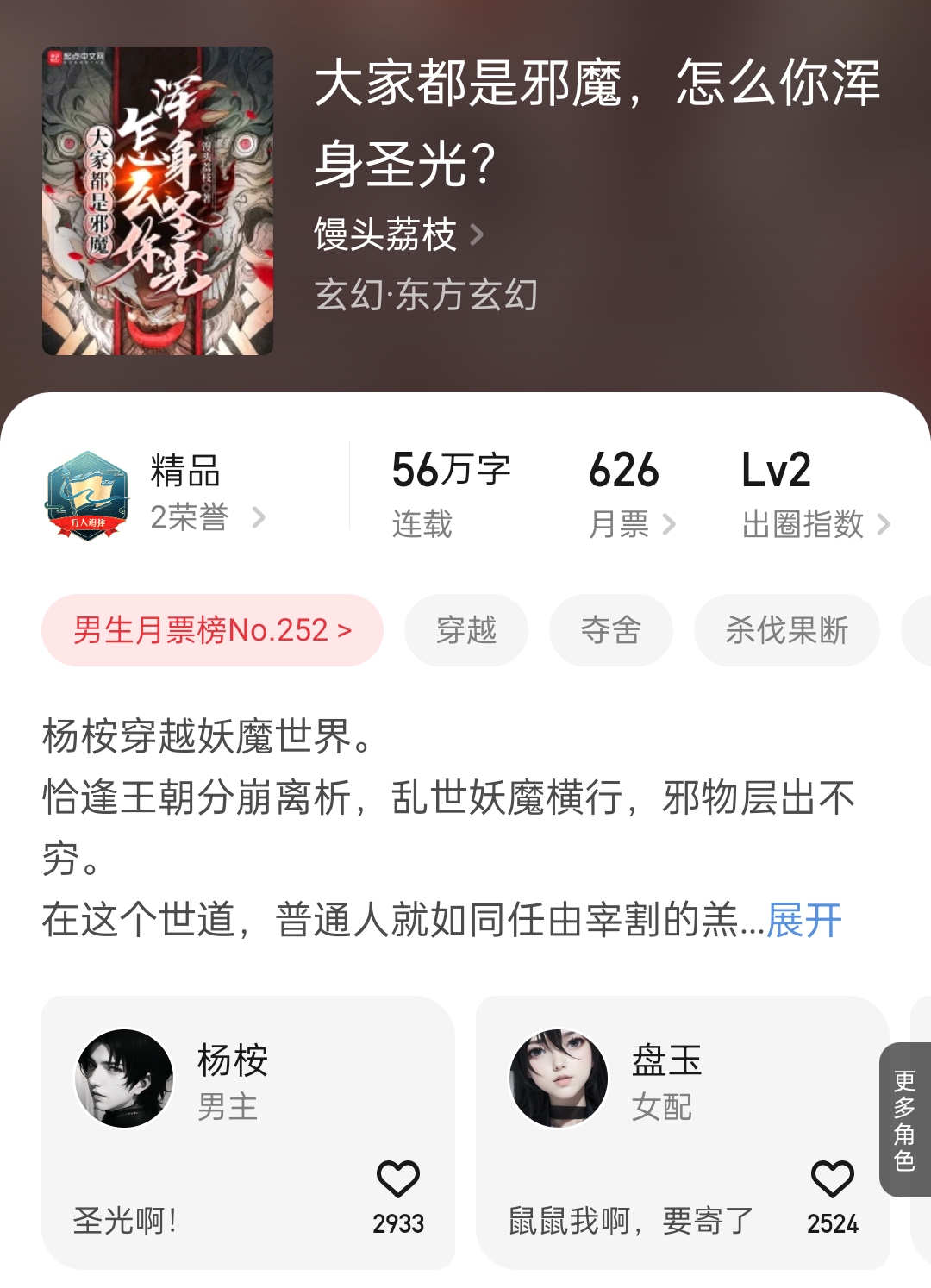Viewport: 931px width, 1288px height.
Task: Expand the synopsis with 展开
Action: 803,920
